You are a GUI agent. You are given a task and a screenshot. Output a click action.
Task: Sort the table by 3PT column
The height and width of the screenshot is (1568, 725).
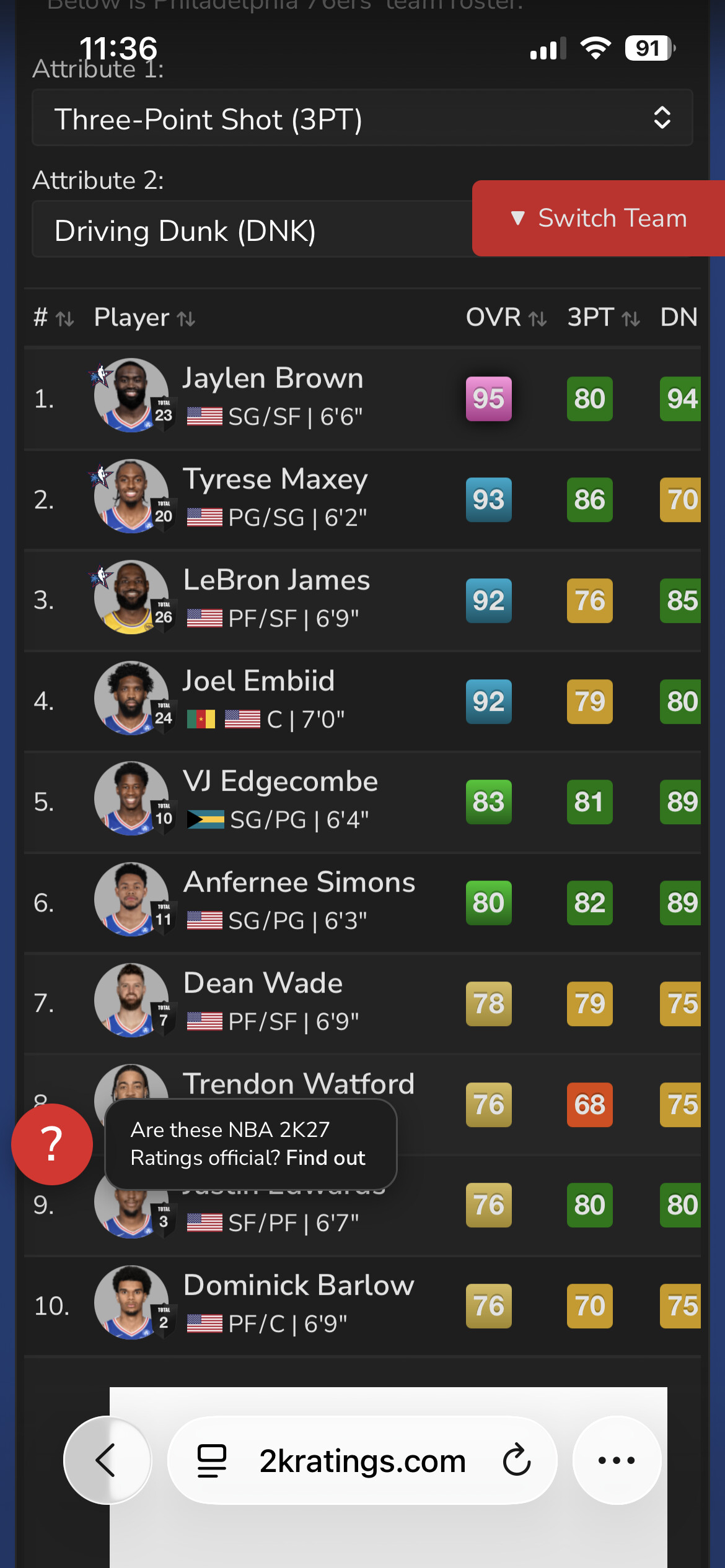point(604,318)
